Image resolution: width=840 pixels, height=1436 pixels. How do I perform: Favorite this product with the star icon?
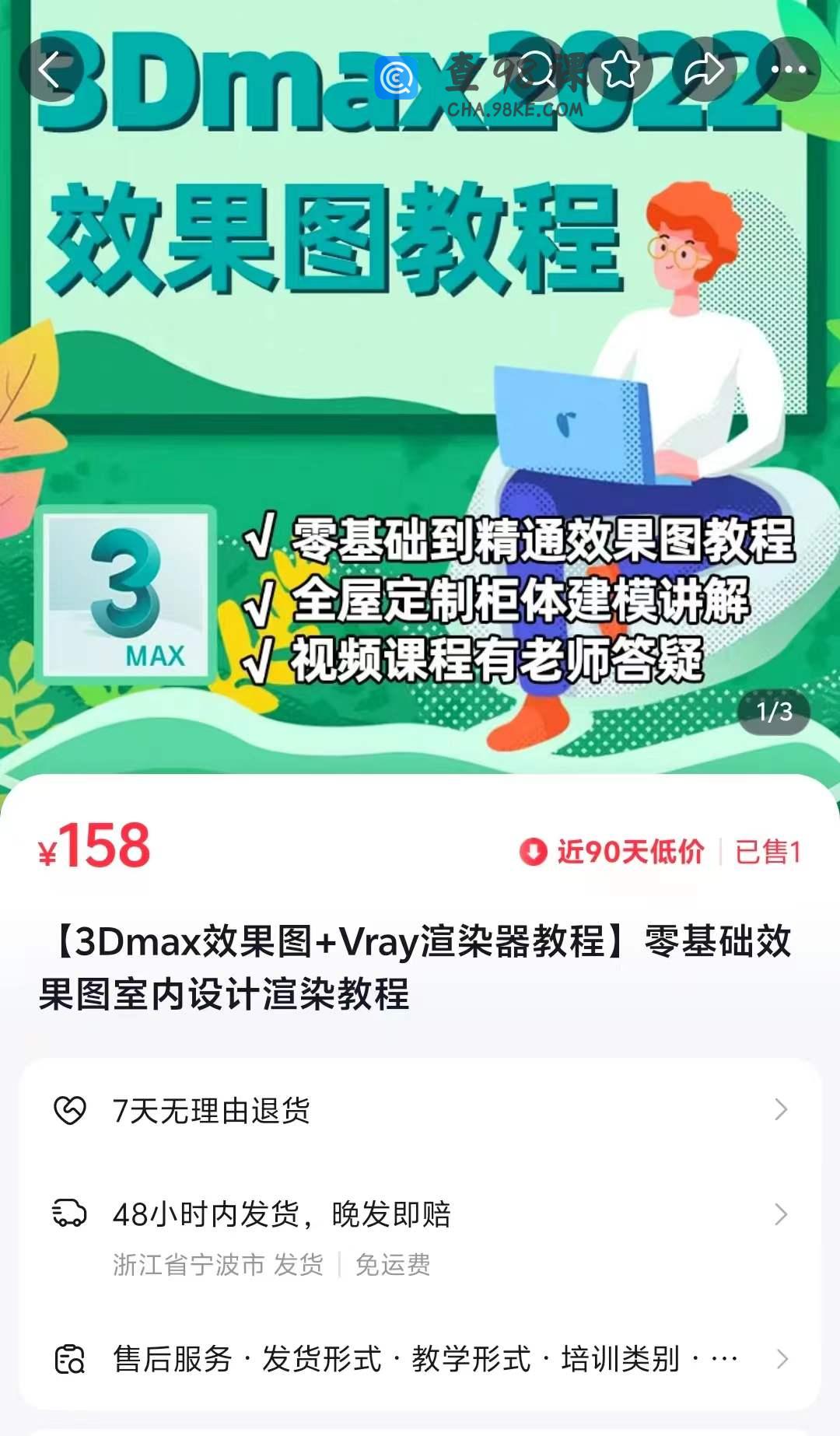point(620,70)
